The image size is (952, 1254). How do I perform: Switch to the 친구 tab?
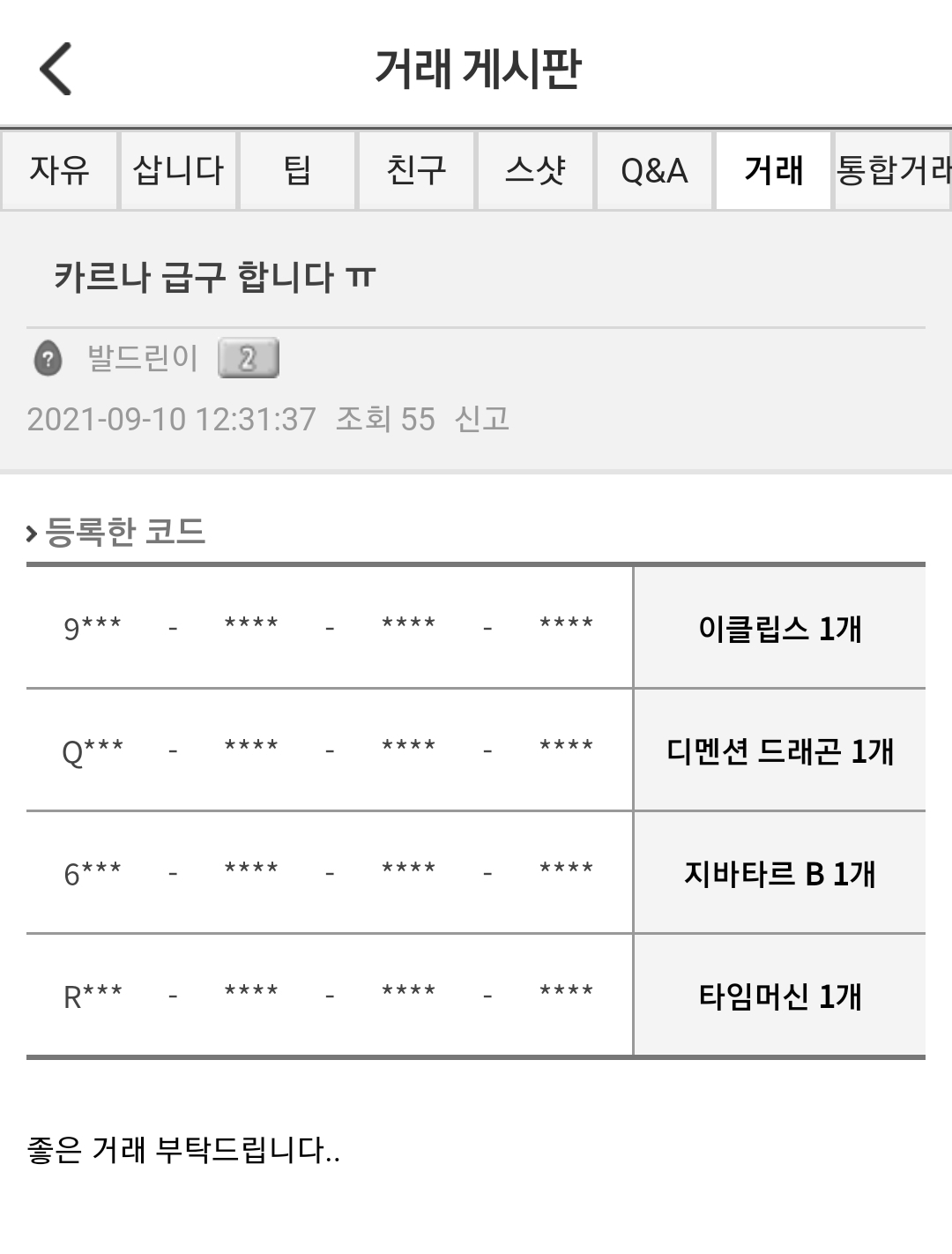click(416, 170)
